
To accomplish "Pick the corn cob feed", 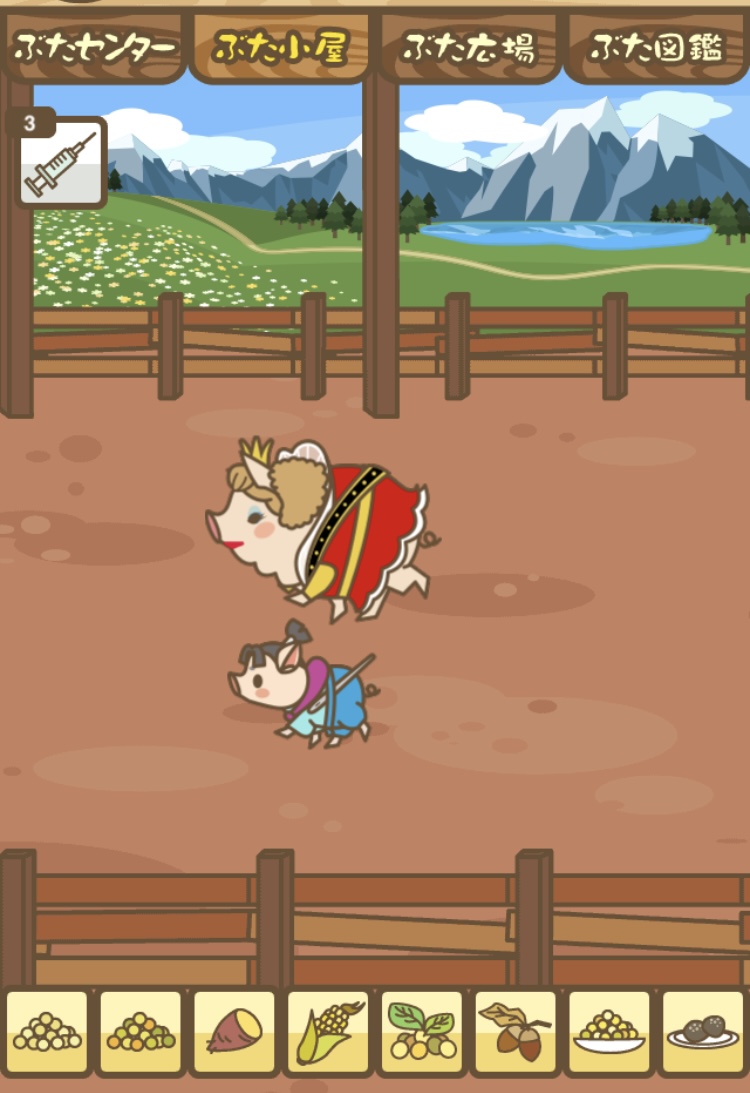I will pyautogui.click(x=328, y=1032).
